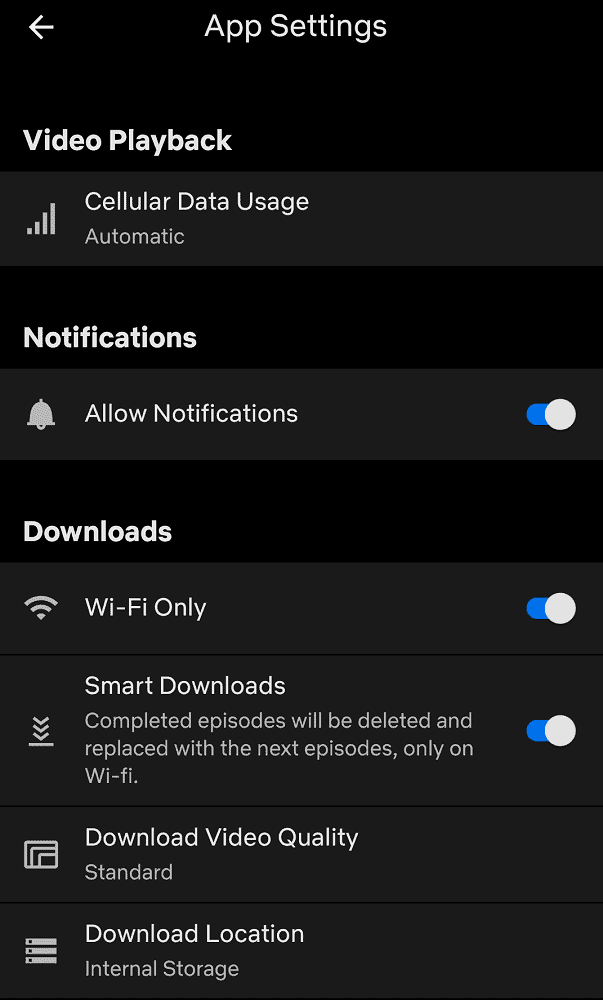Toggle Smart Downloads off
The image size is (603, 1000).
tap(551, 731)
